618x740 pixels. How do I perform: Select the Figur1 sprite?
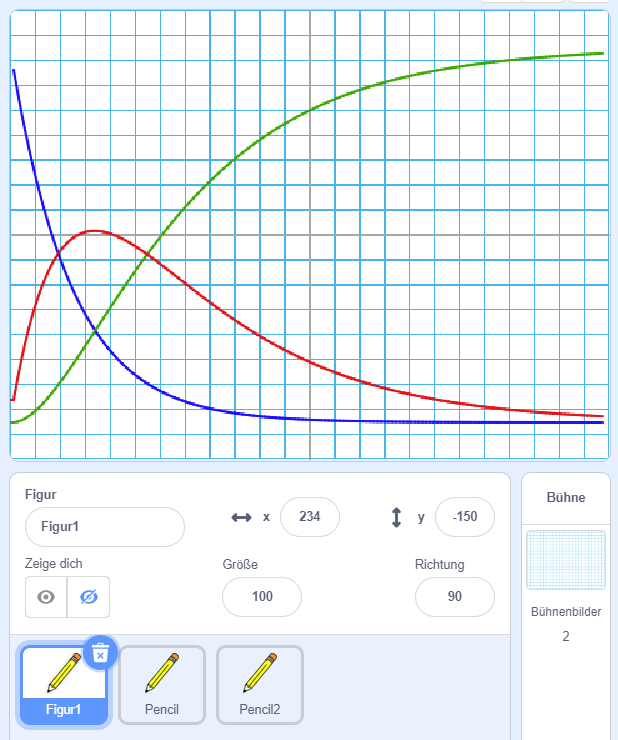(x=63, y=685)
